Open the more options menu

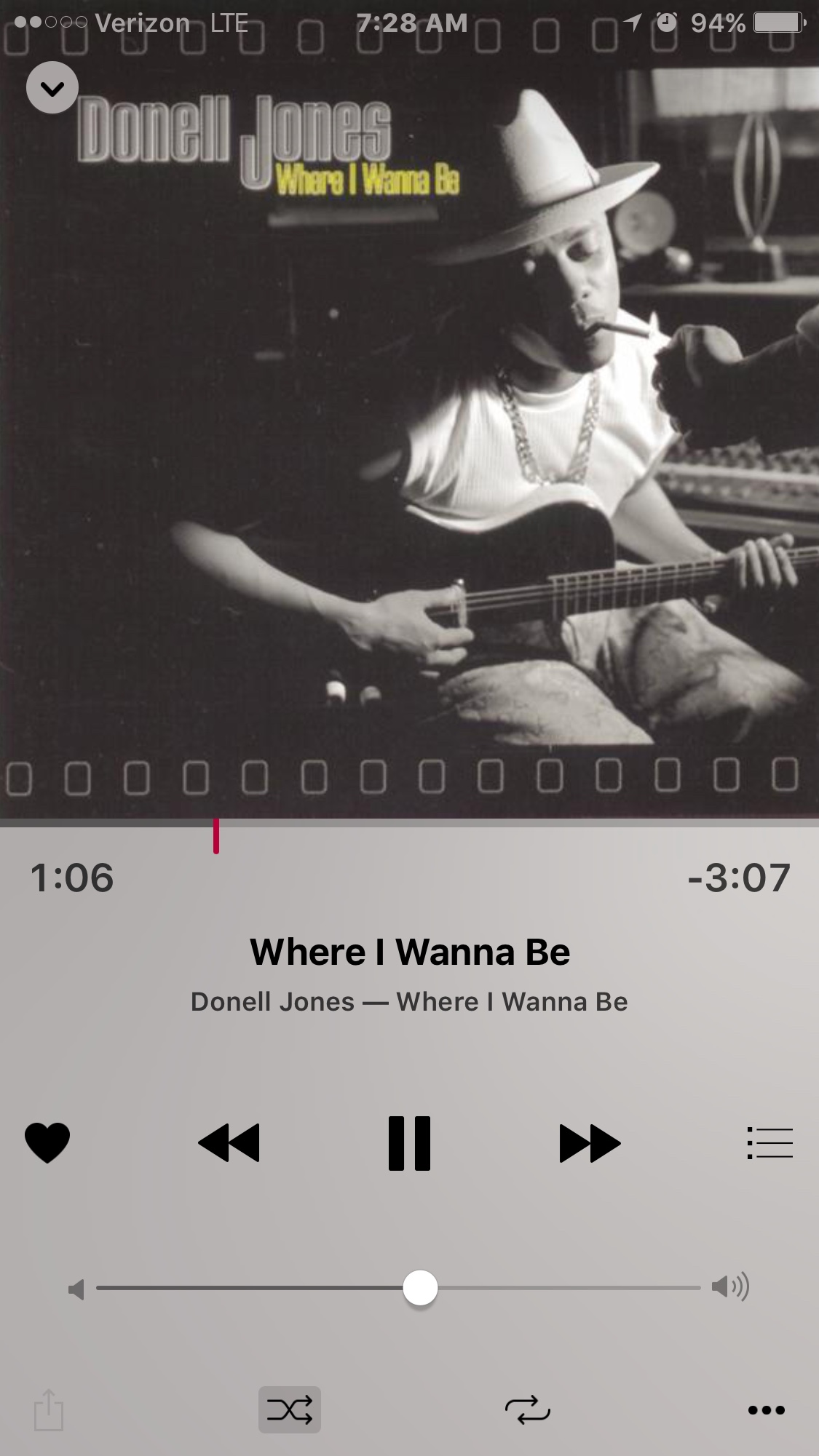(x=767, y=1410)
